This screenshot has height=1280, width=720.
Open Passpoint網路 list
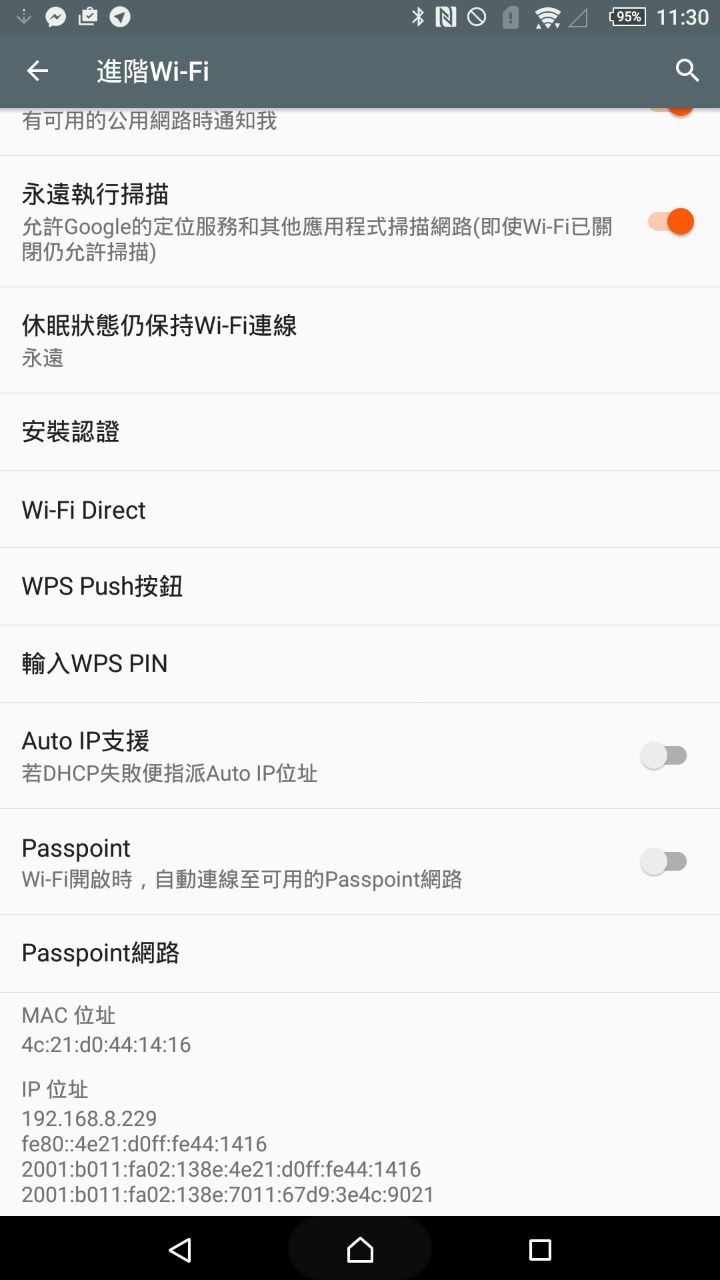click(x=360, y=953)
